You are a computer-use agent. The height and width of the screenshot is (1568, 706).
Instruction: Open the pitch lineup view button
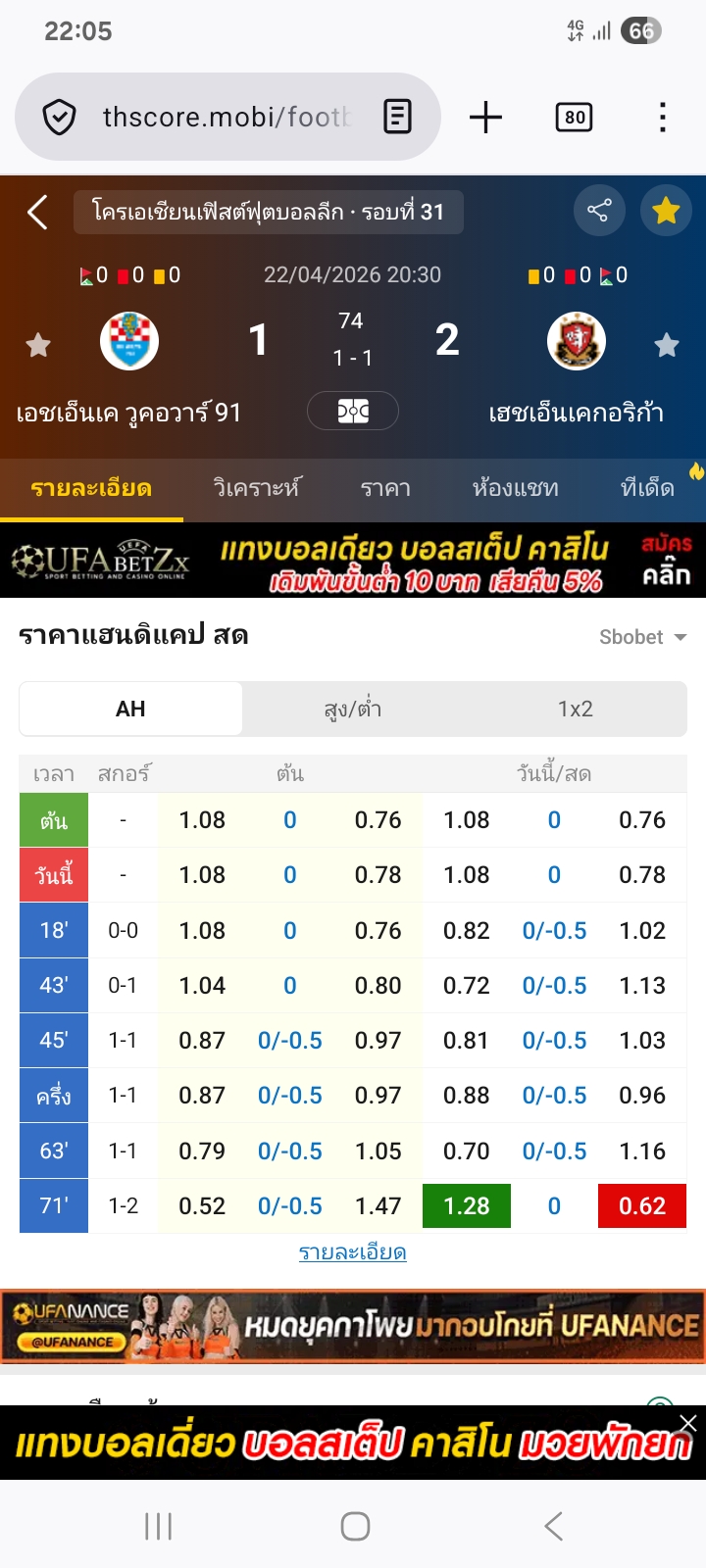click(x=353, y=411)
